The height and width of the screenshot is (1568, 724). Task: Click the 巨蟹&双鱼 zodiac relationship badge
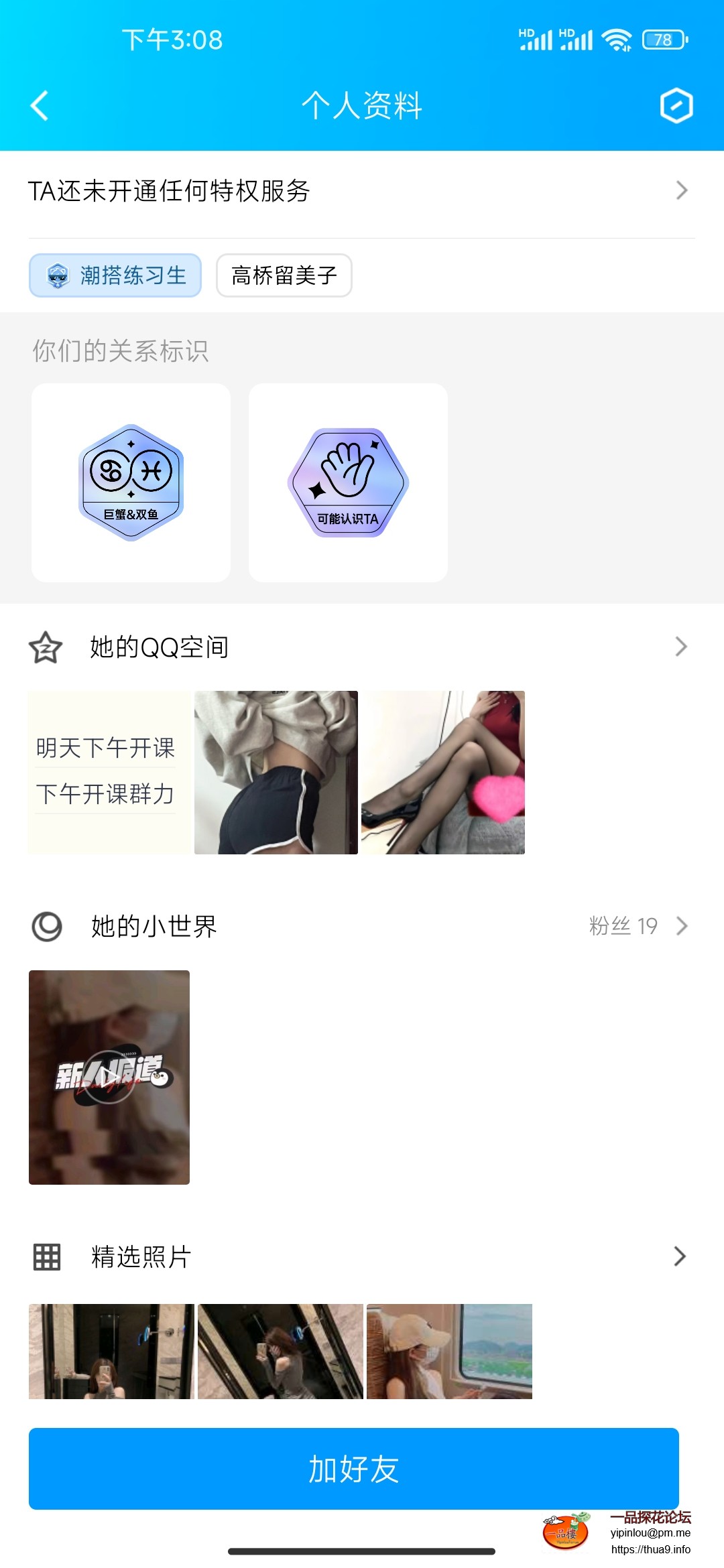tap(129, 481)
